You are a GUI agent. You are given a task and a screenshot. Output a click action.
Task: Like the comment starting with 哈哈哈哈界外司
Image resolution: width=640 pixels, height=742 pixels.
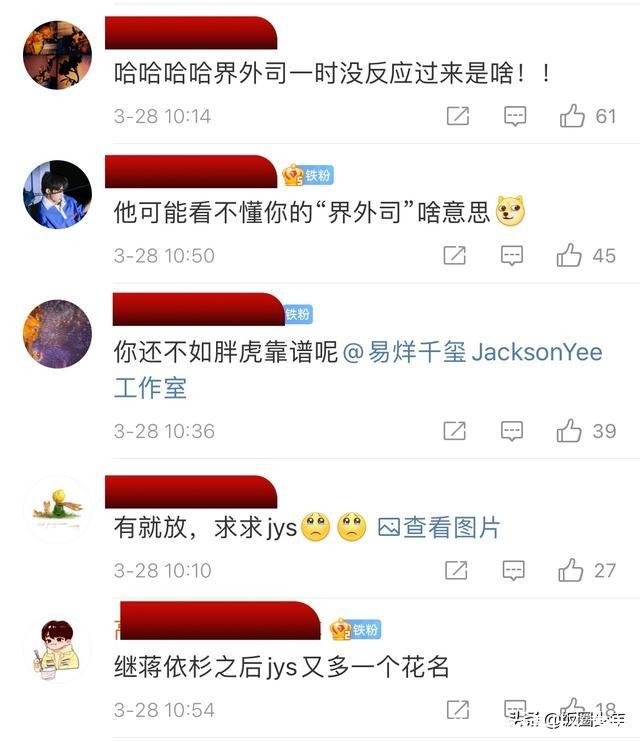pos(572,116)
